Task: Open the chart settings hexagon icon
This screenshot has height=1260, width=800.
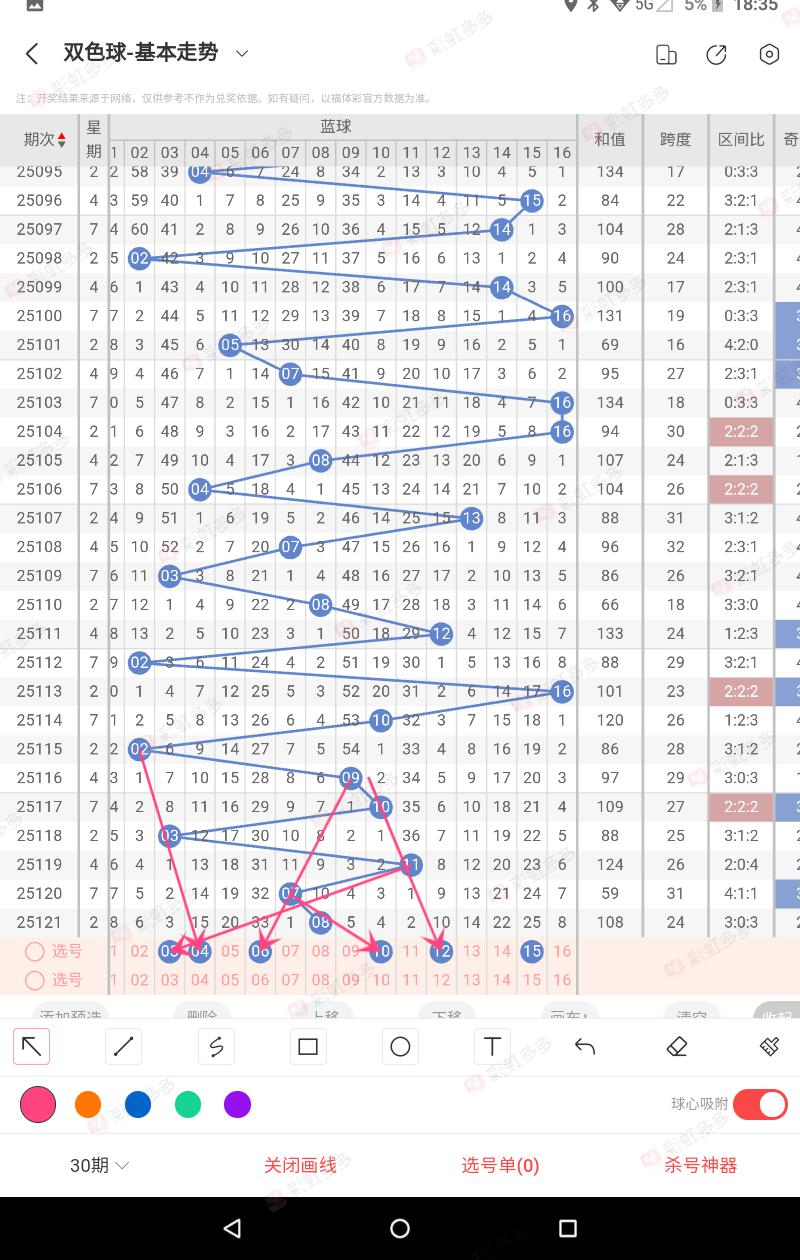Action: pyautogui.click(x=769, y=55)
